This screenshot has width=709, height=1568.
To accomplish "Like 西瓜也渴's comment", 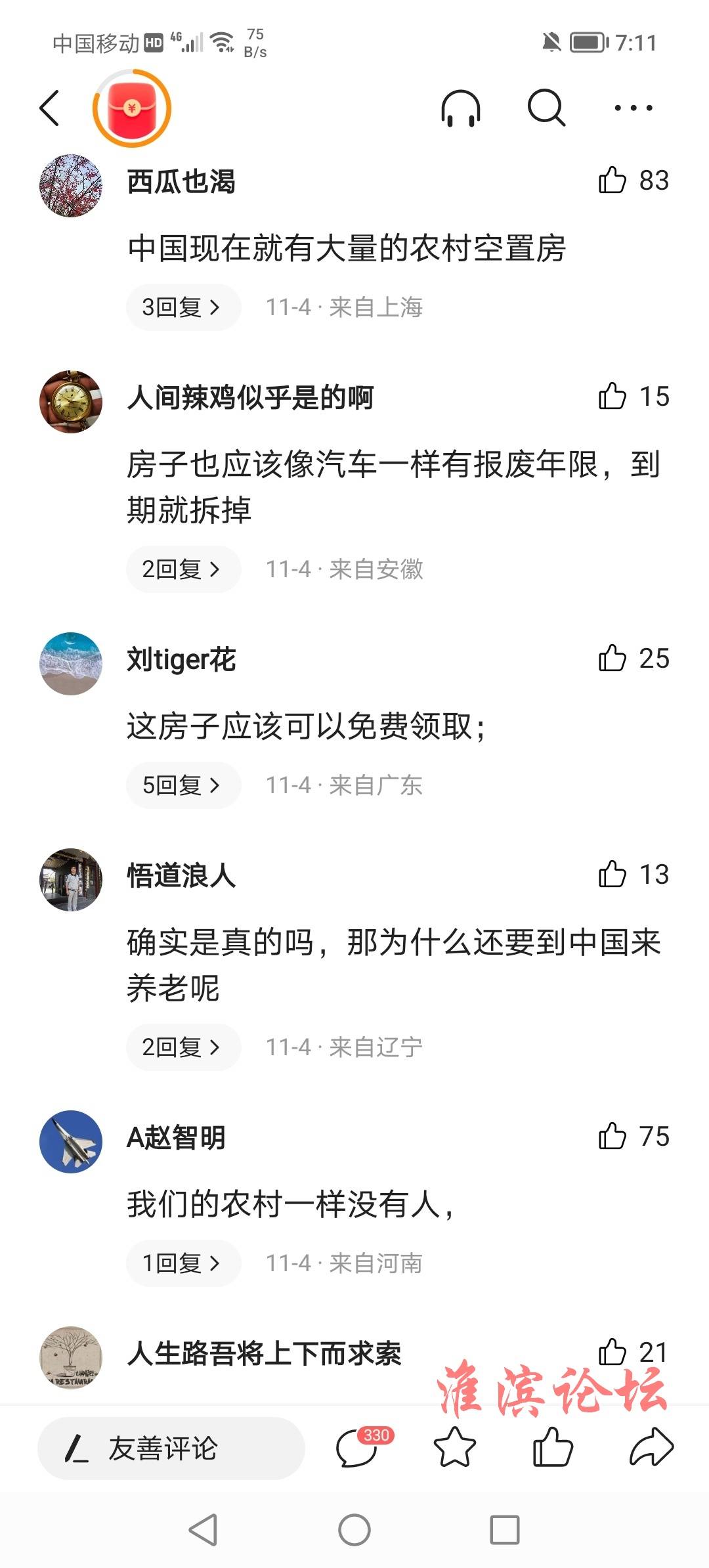I will tap(612, 181).
